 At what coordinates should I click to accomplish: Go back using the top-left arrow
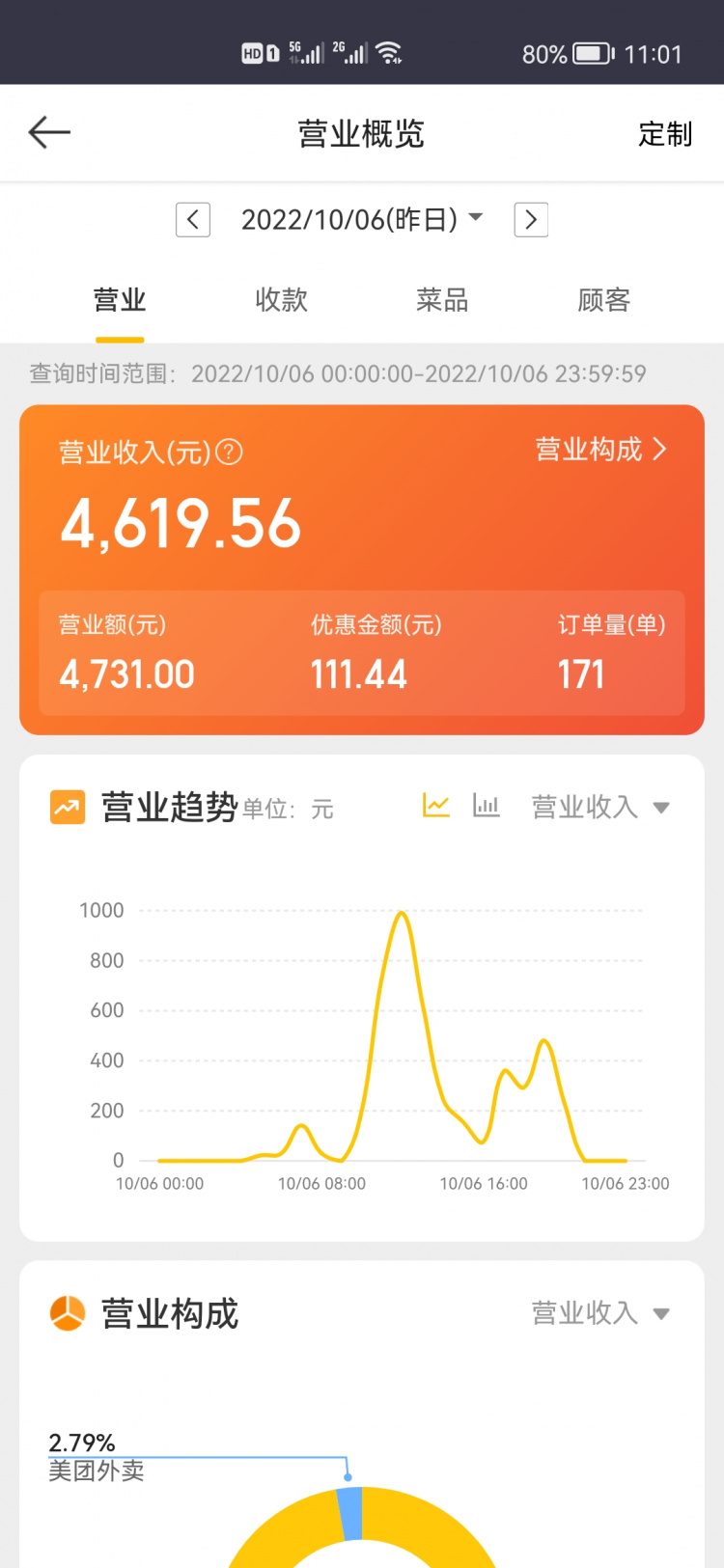(50, 132)
